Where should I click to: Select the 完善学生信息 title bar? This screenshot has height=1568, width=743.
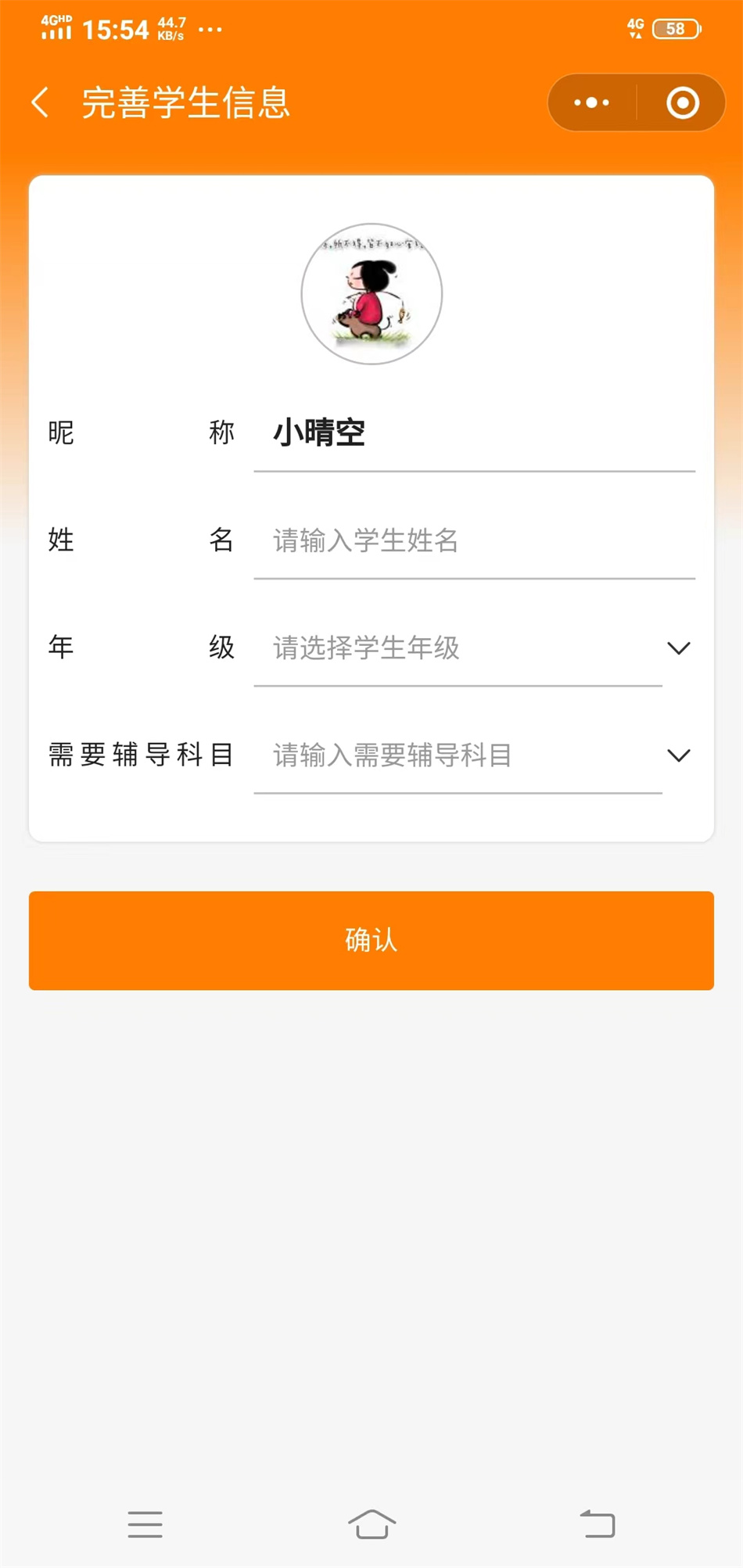click(x=185, y=102)
